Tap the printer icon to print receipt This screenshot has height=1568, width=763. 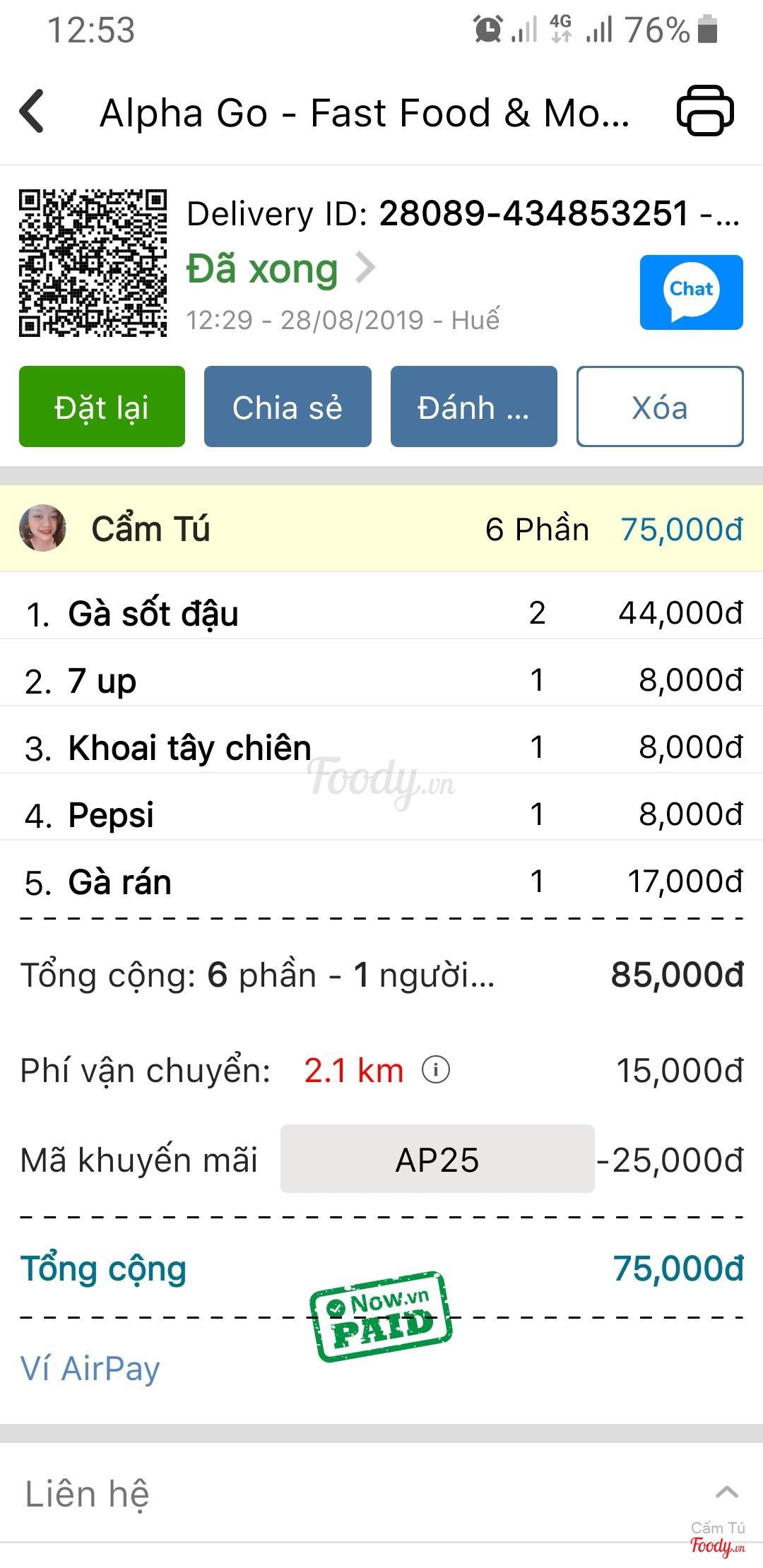coord(705,111)
